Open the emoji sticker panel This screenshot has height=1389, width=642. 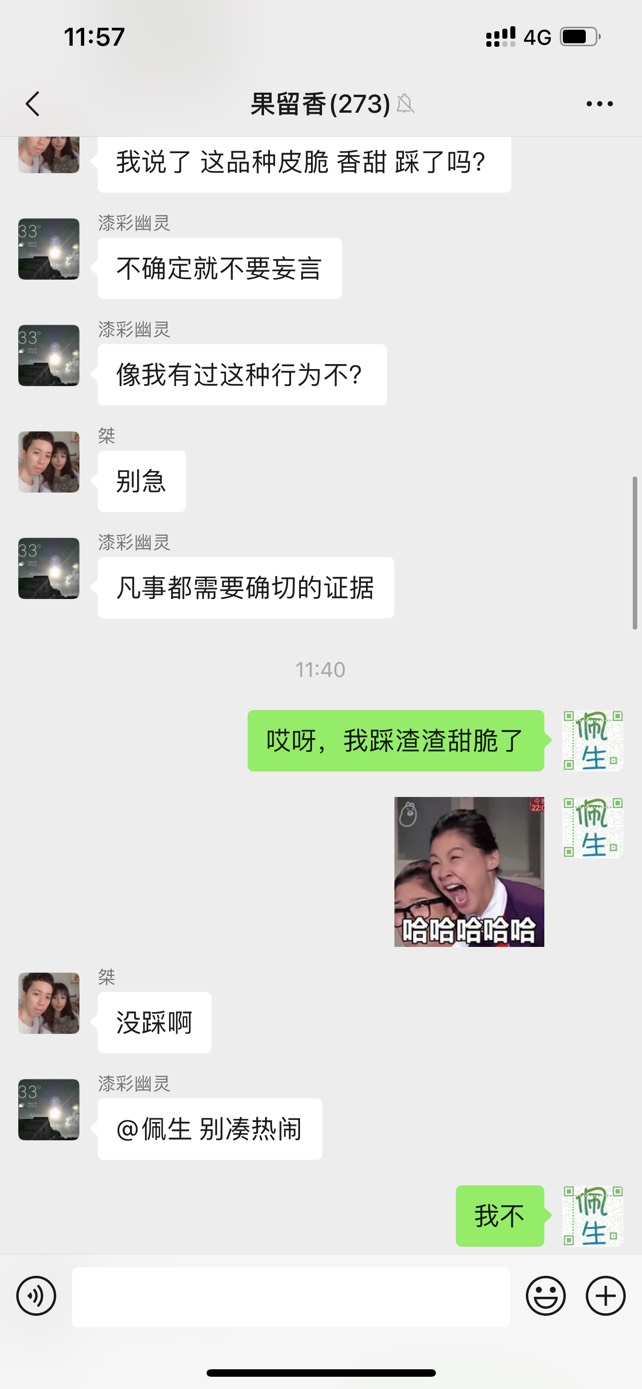(x=546, y=1296)
